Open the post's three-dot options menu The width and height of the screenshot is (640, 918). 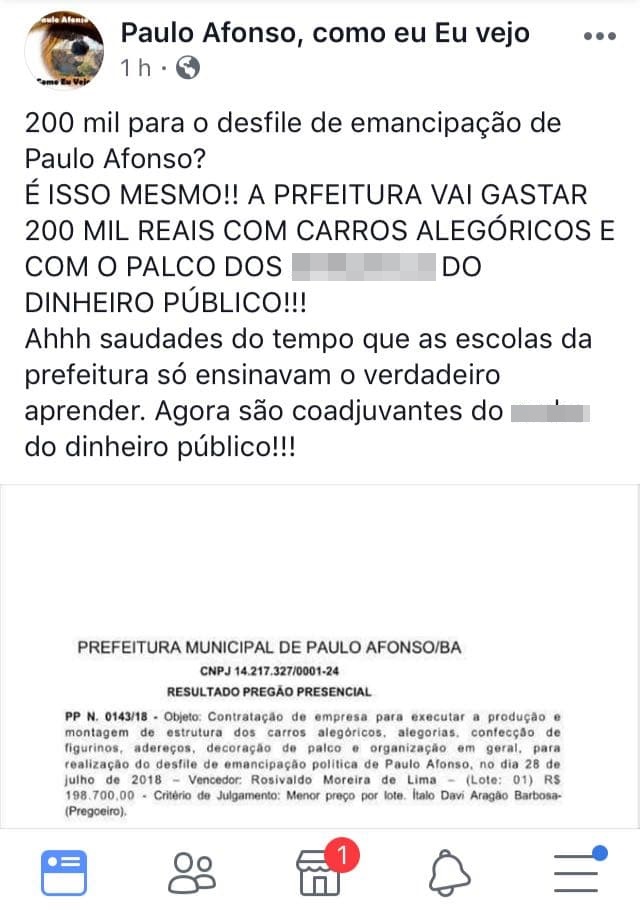tap(600, 37)
